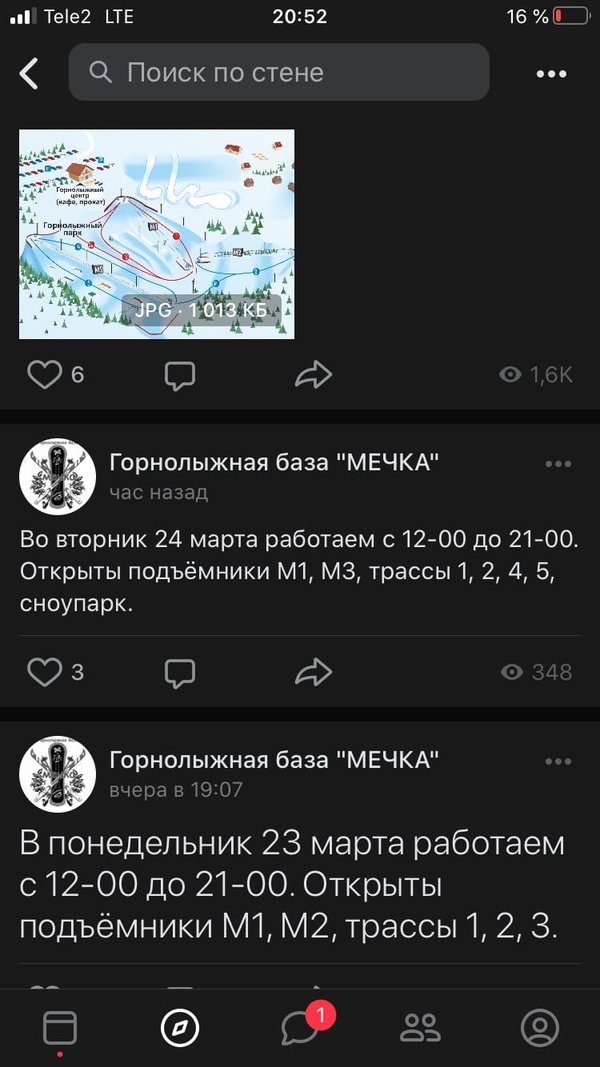Open the МЕЧКА group name on the 23 марта post
600x1067 pixels.
click(274, 760)
